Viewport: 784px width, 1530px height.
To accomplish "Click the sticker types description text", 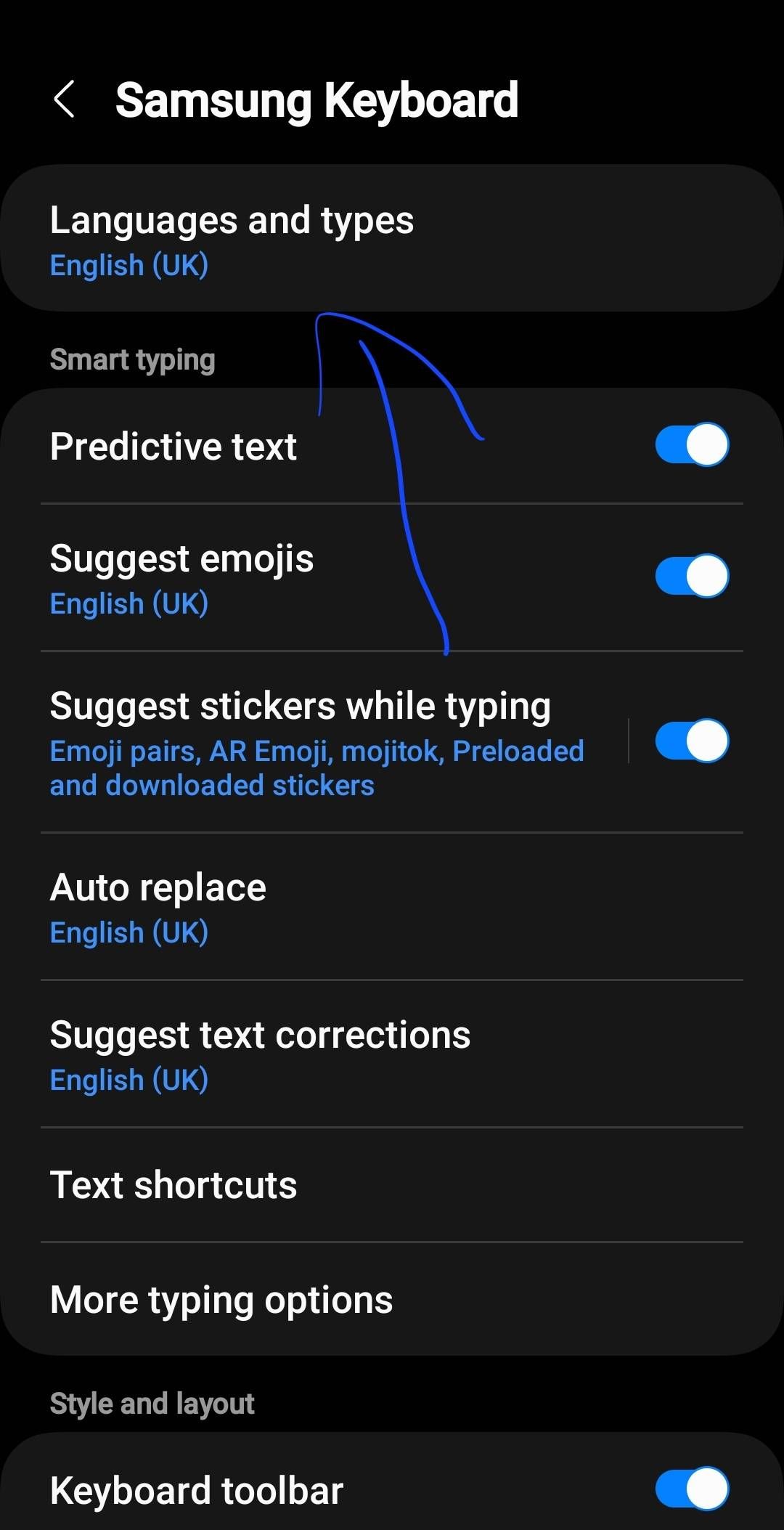I will tap(317, 768).
